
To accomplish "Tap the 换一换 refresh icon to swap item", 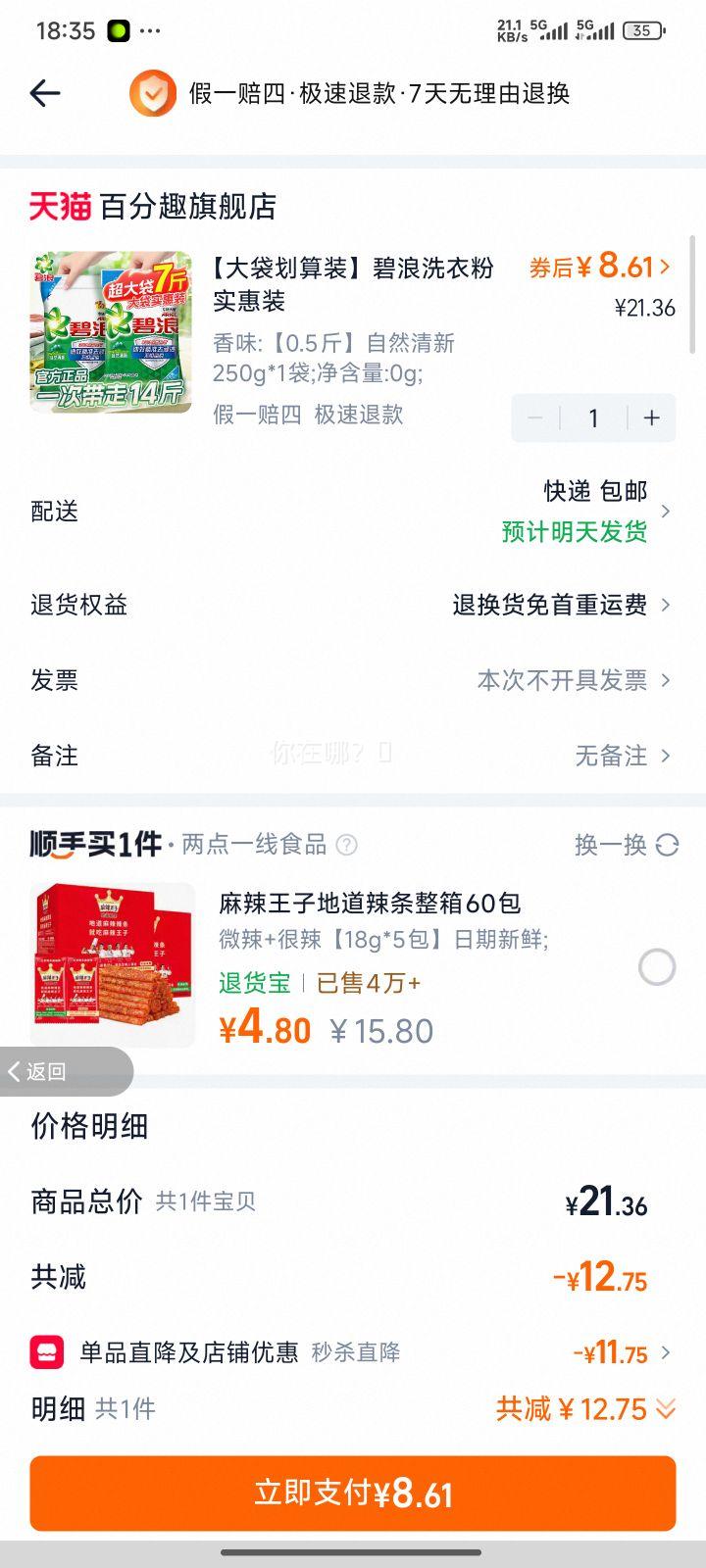I will [669, 845].
